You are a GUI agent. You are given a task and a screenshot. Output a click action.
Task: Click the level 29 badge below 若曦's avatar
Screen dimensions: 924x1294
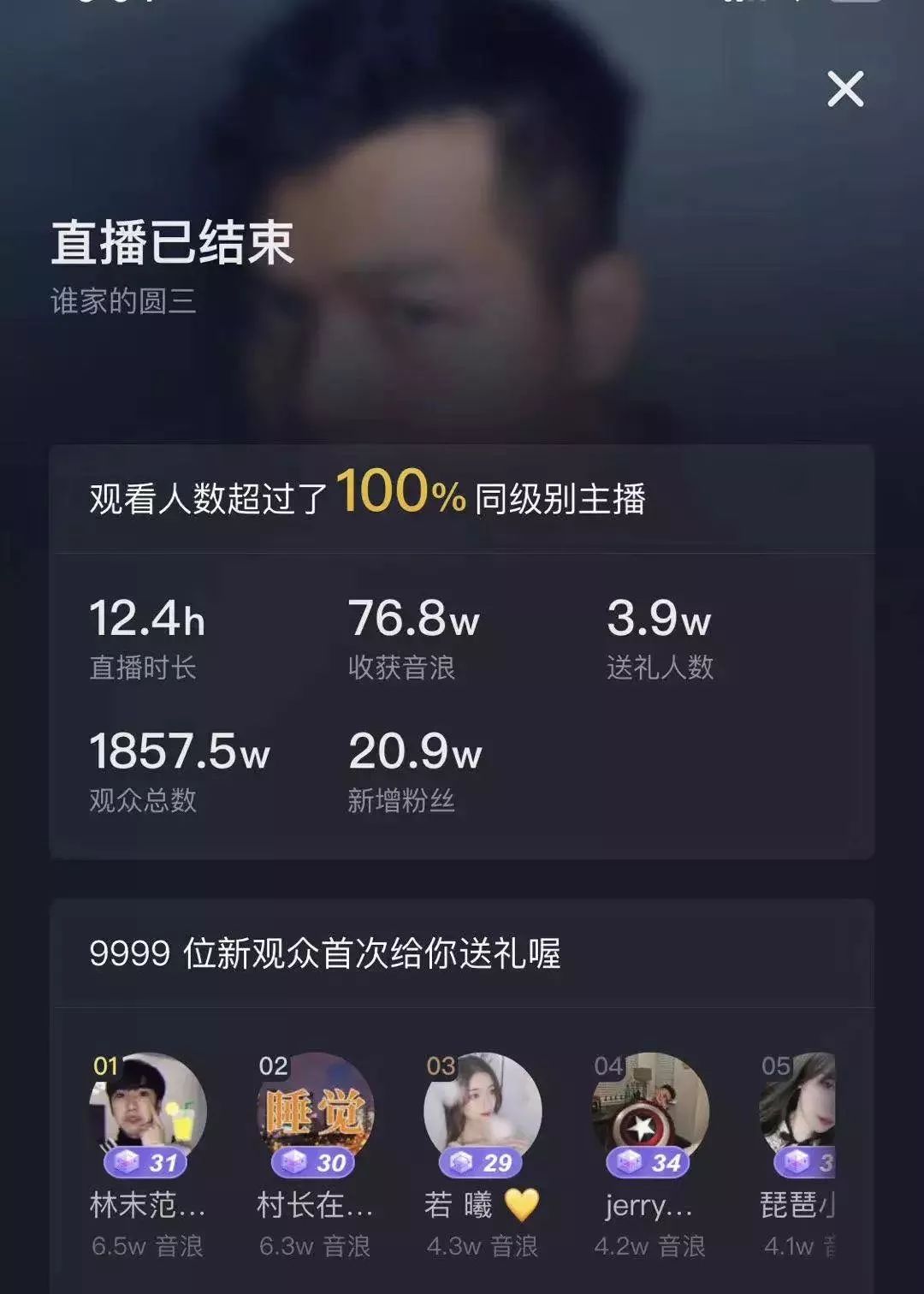click(482, 1163)
